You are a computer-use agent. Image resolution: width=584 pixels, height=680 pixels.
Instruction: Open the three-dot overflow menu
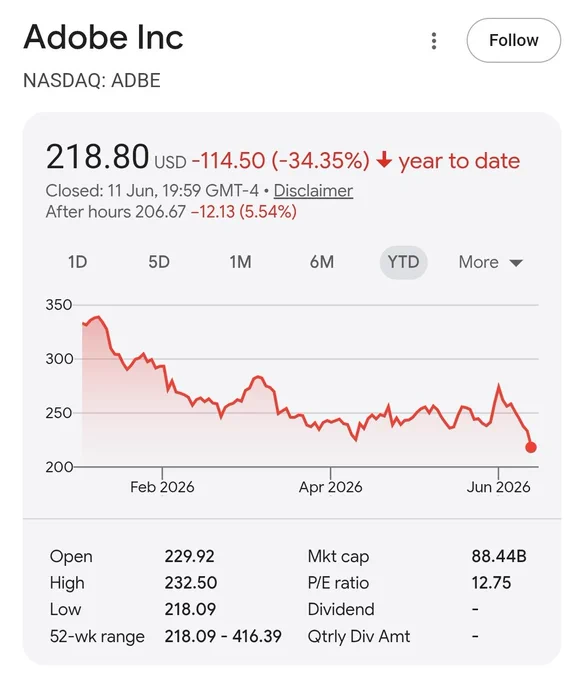[434, 41]
